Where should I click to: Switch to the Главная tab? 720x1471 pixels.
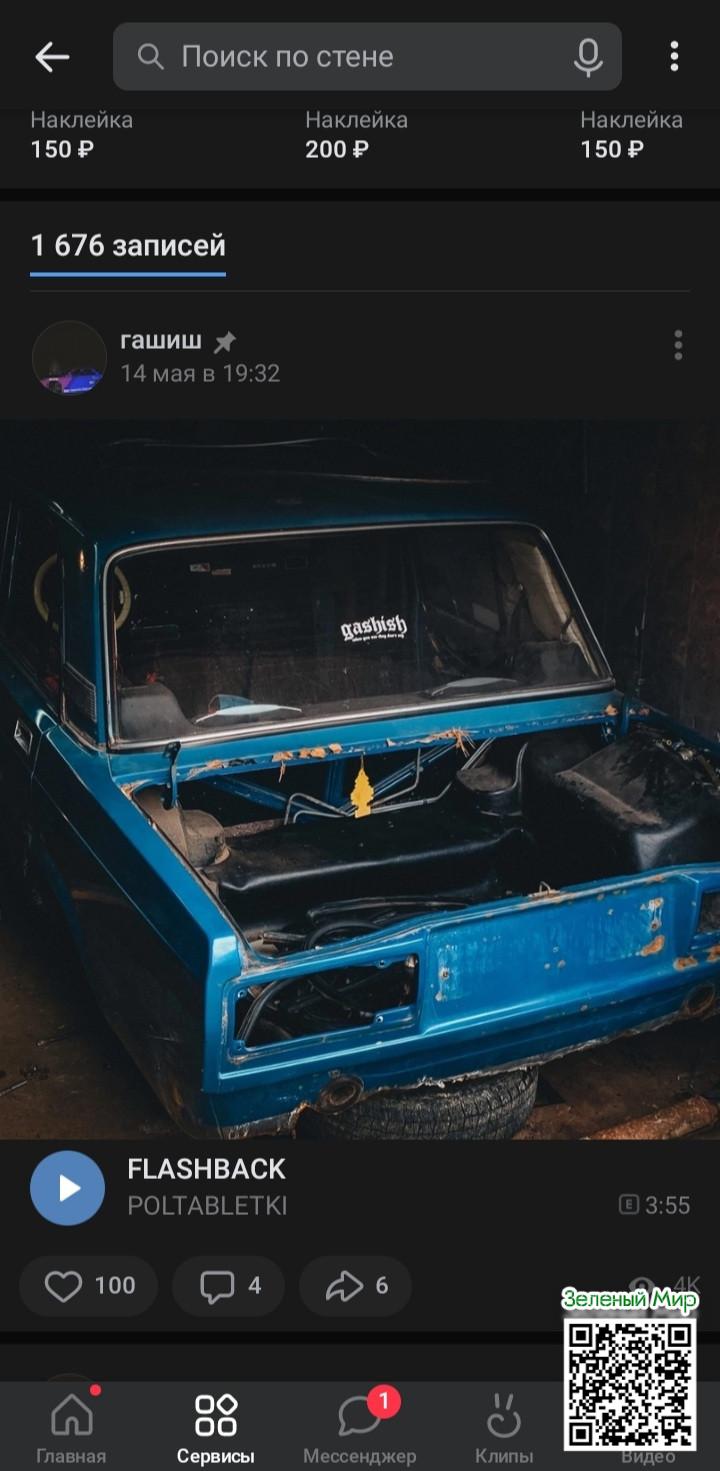(71, 1427)
